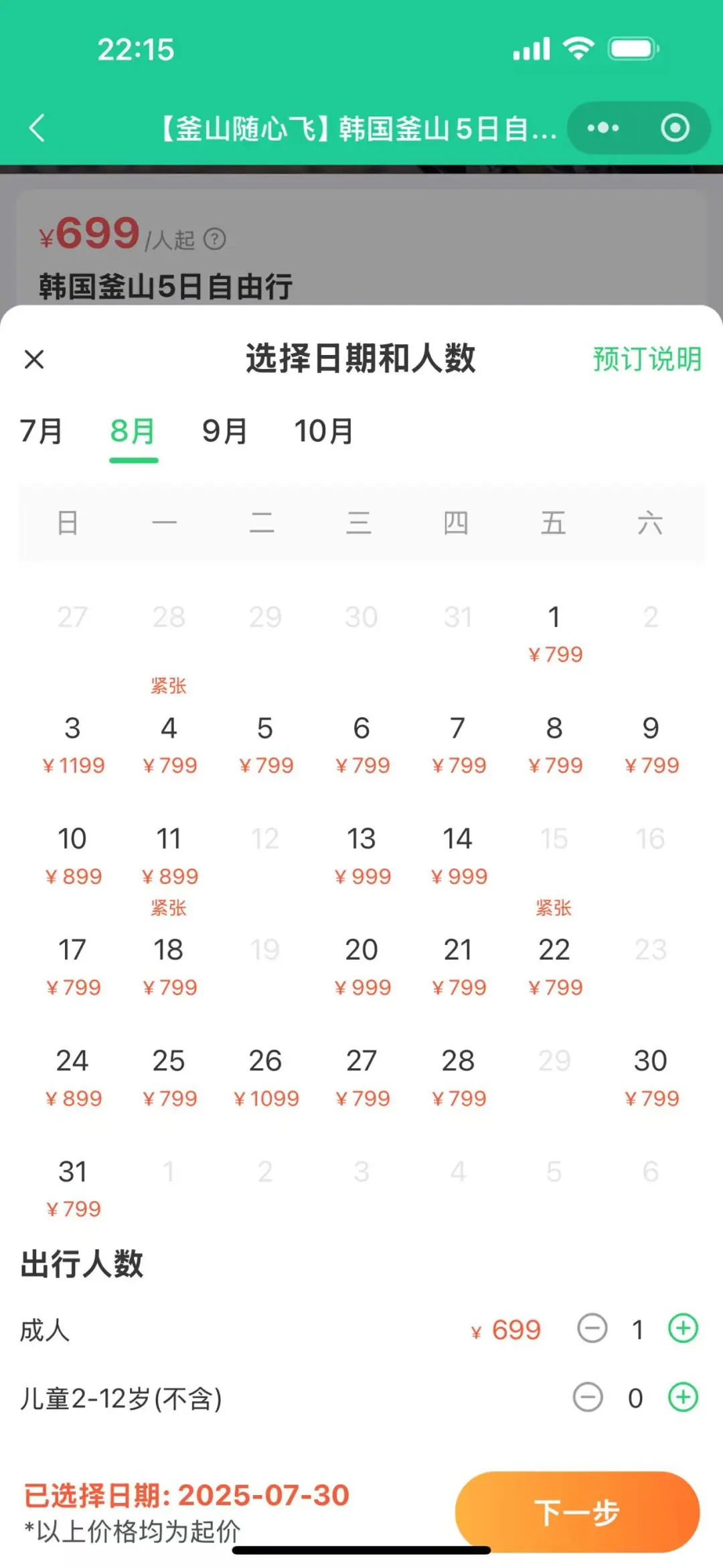The image size is (723, 1568).
Task: Tap 下一步 to continue booking
Action: click(577, 1512)
